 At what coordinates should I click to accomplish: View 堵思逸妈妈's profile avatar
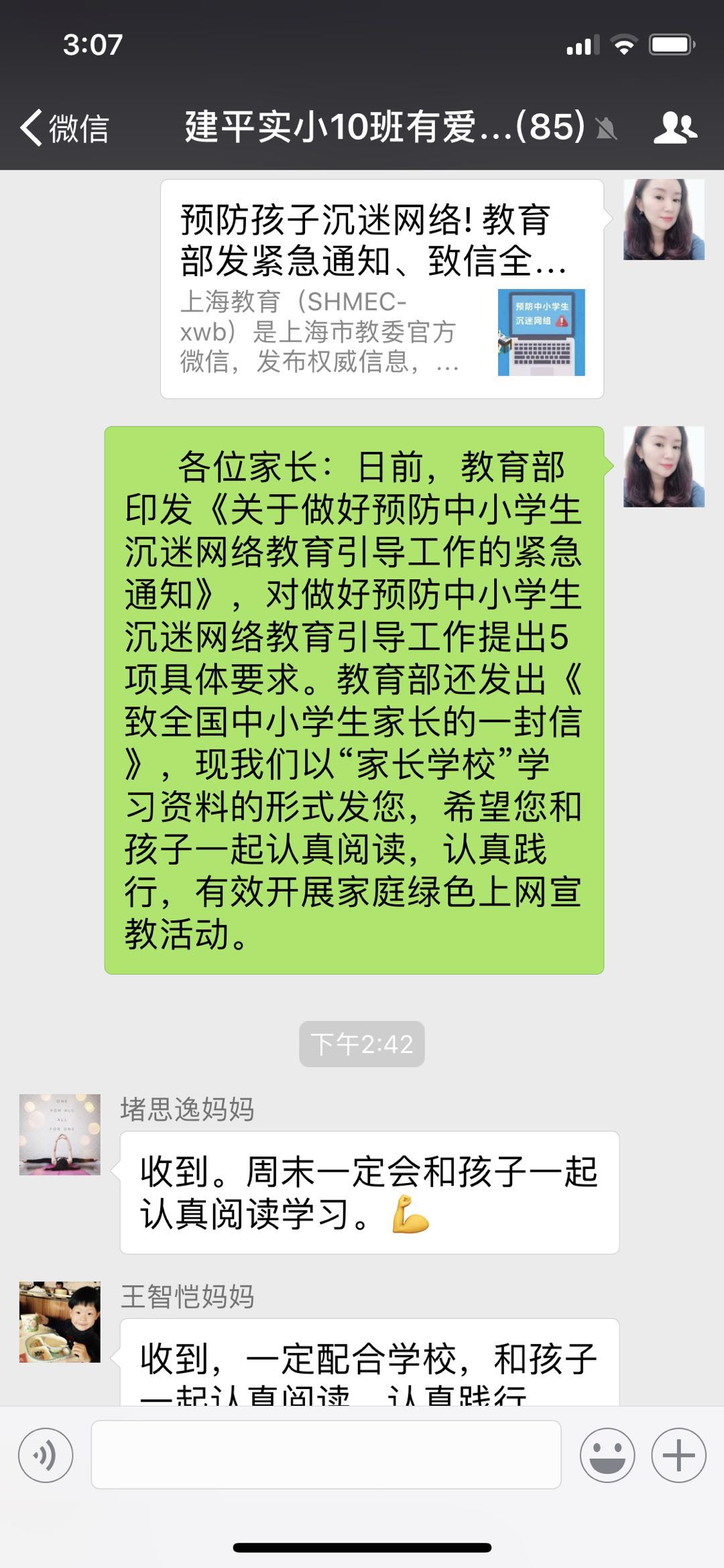[60, 1134]
